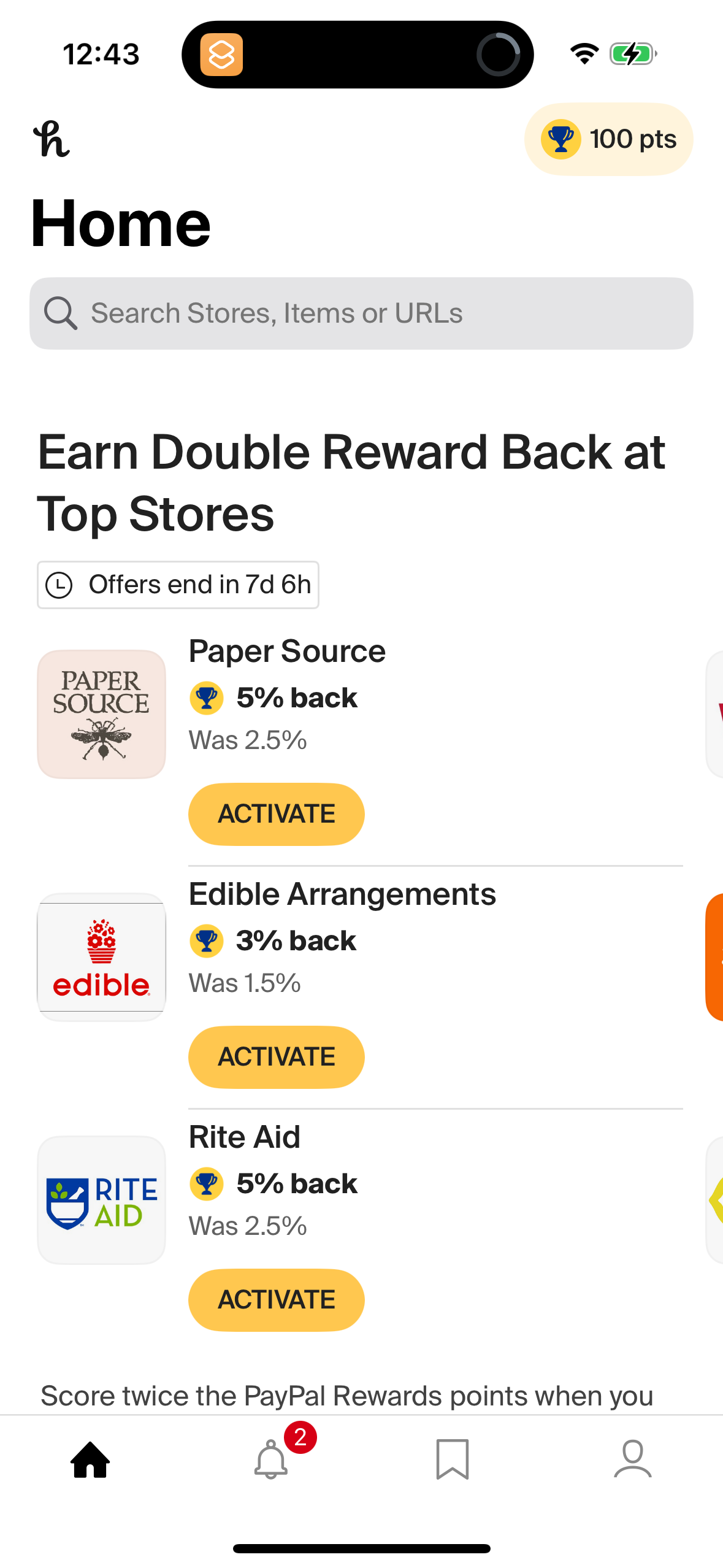Activate the Rite Aid 5% back offer
Screen dimensions: 723x1568
pos(276,1300)
